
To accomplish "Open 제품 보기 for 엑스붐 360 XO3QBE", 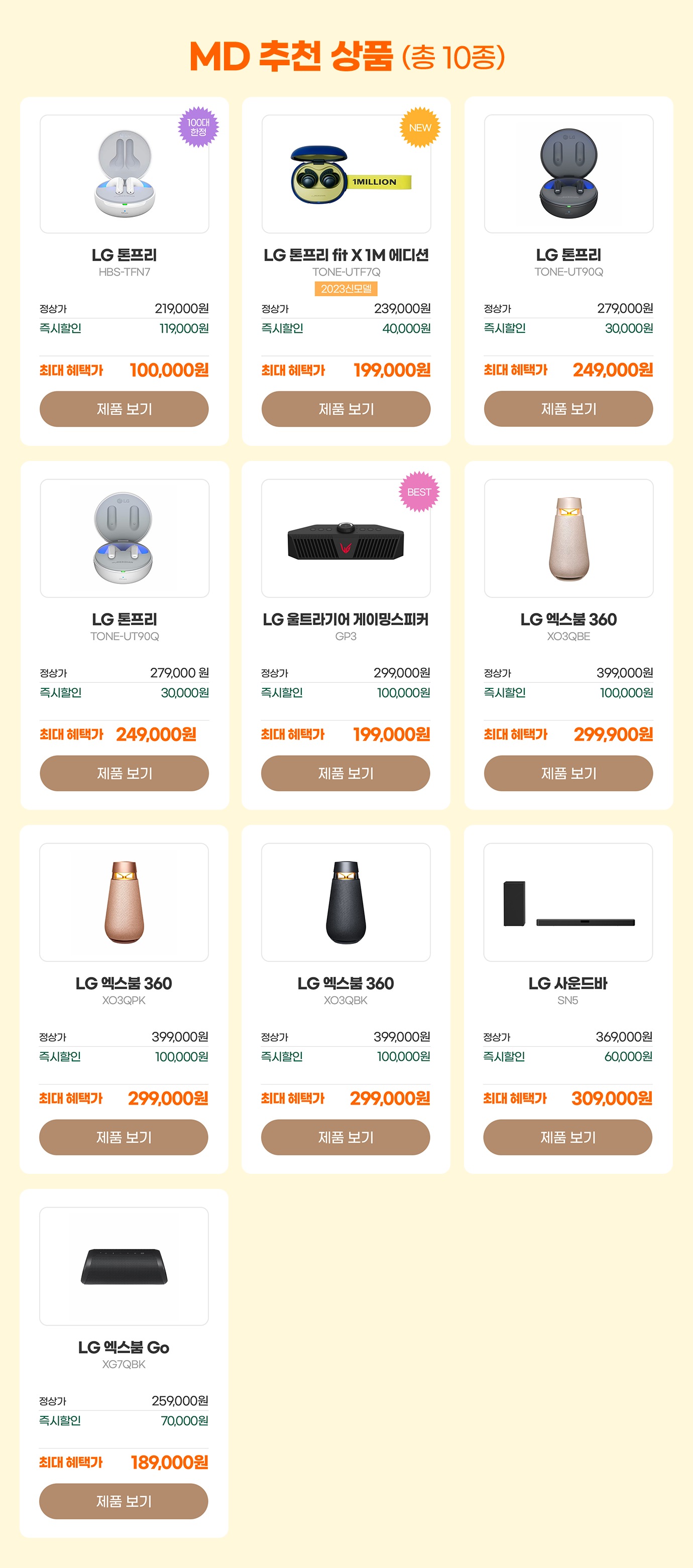I will tap(568, 773).
